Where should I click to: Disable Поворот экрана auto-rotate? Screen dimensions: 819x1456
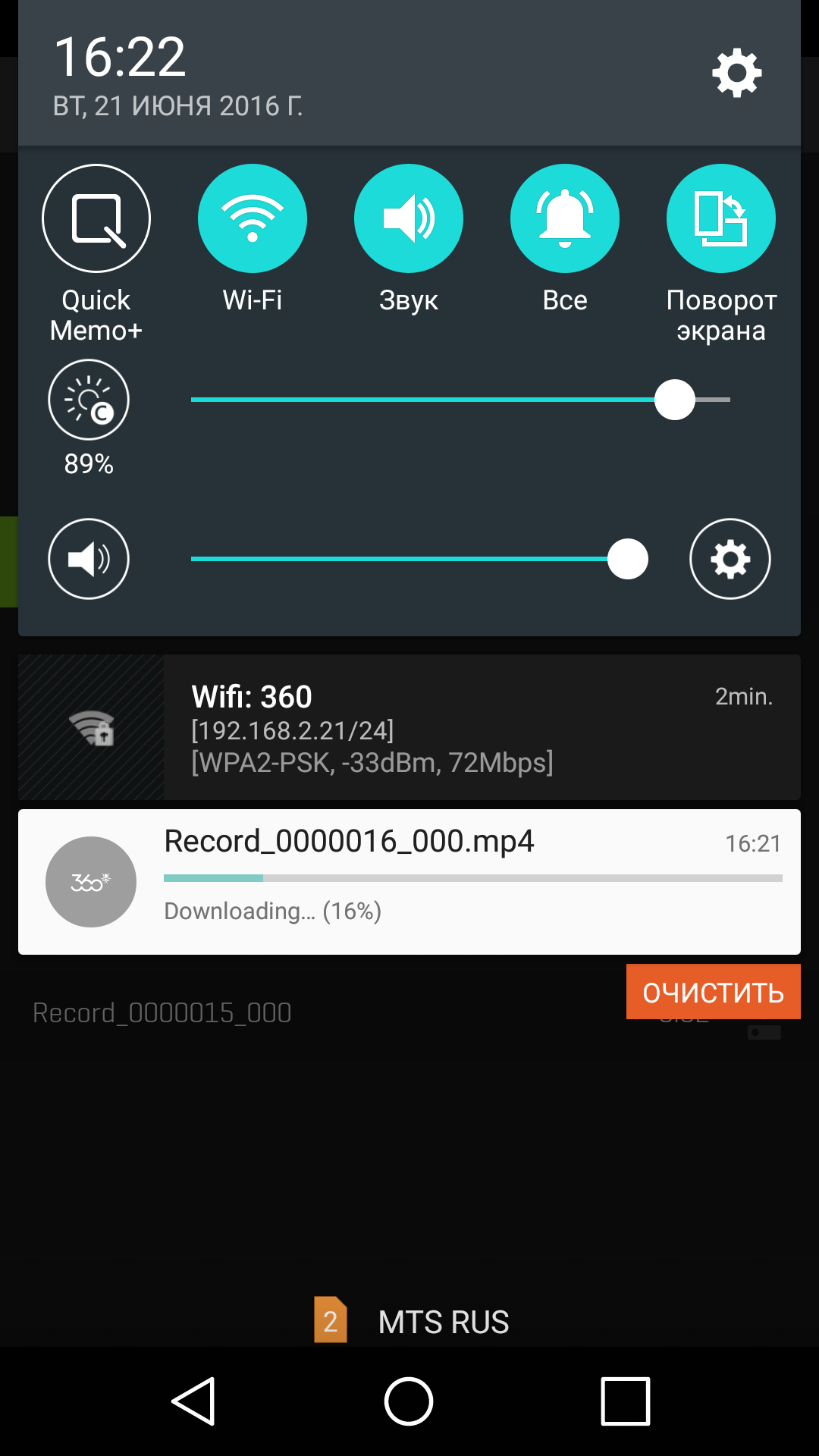tap(721, 219)
